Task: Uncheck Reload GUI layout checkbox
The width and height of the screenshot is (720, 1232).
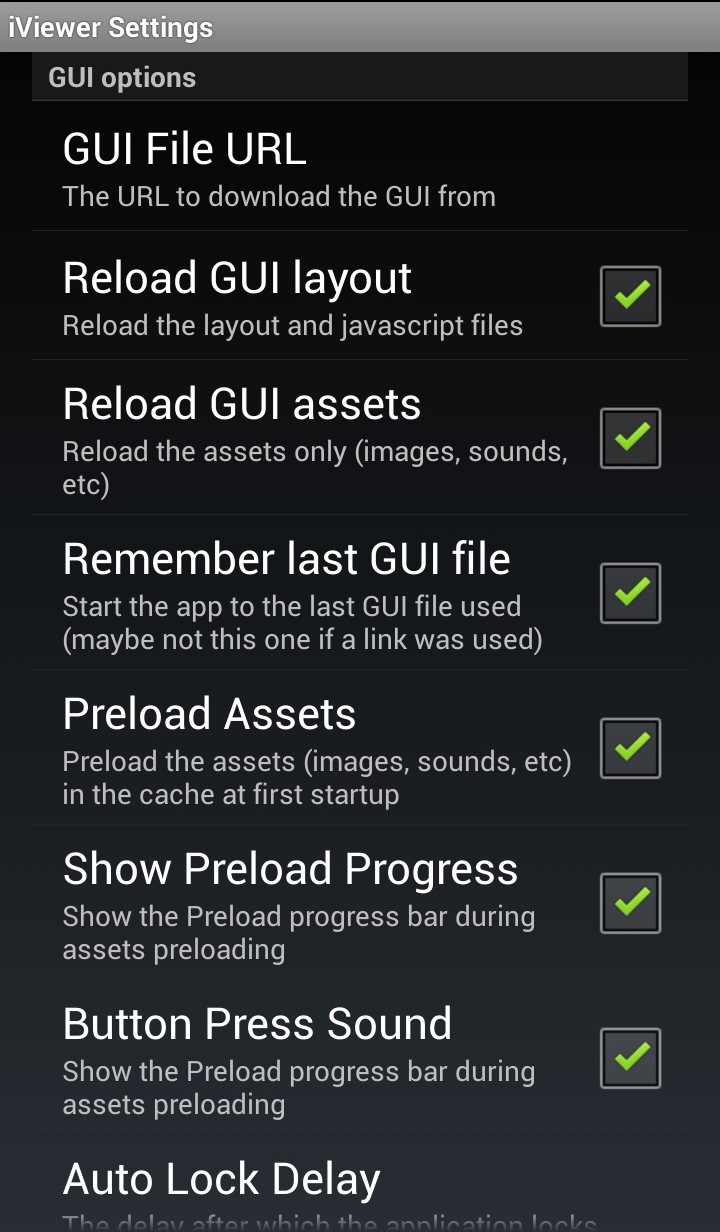Action: point(630,296)
